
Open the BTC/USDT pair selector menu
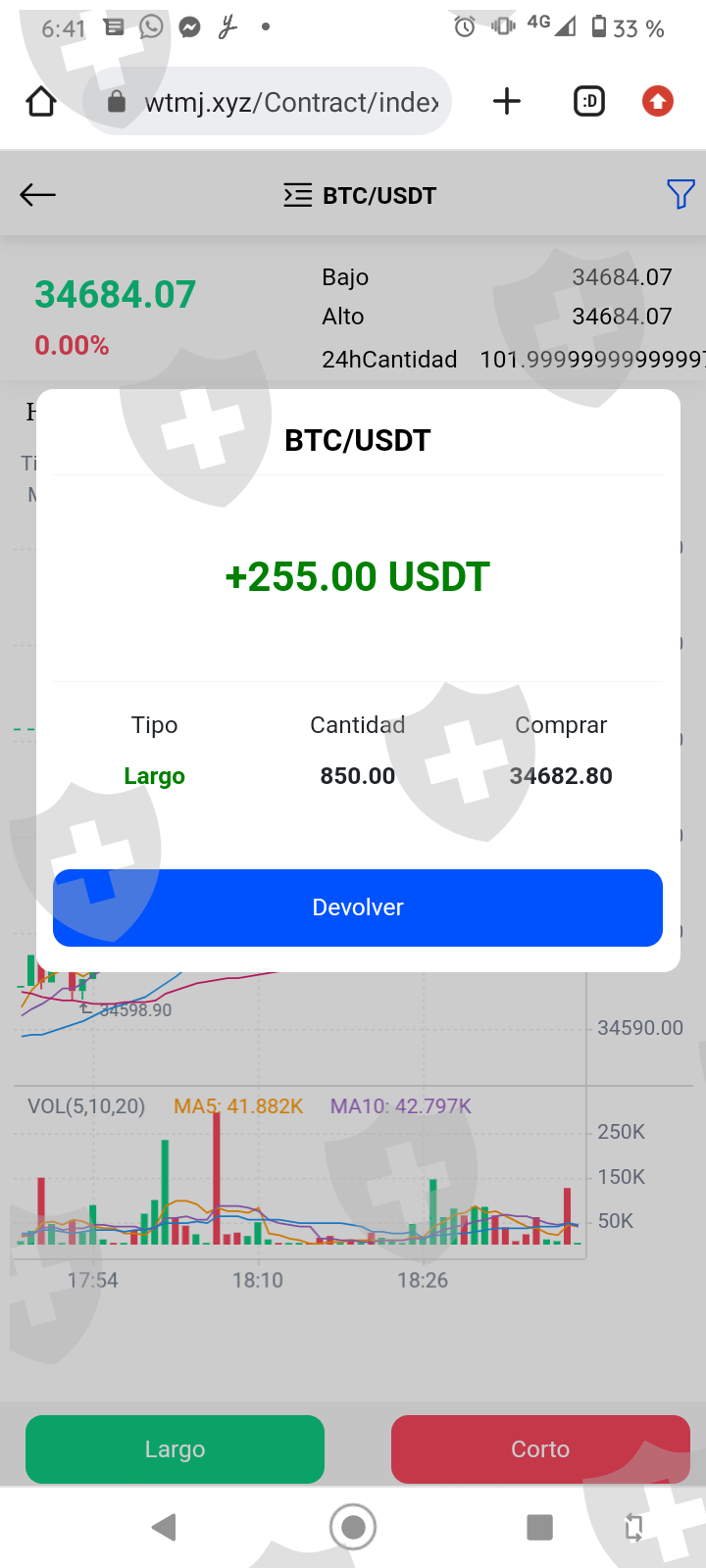coord(360,196)
